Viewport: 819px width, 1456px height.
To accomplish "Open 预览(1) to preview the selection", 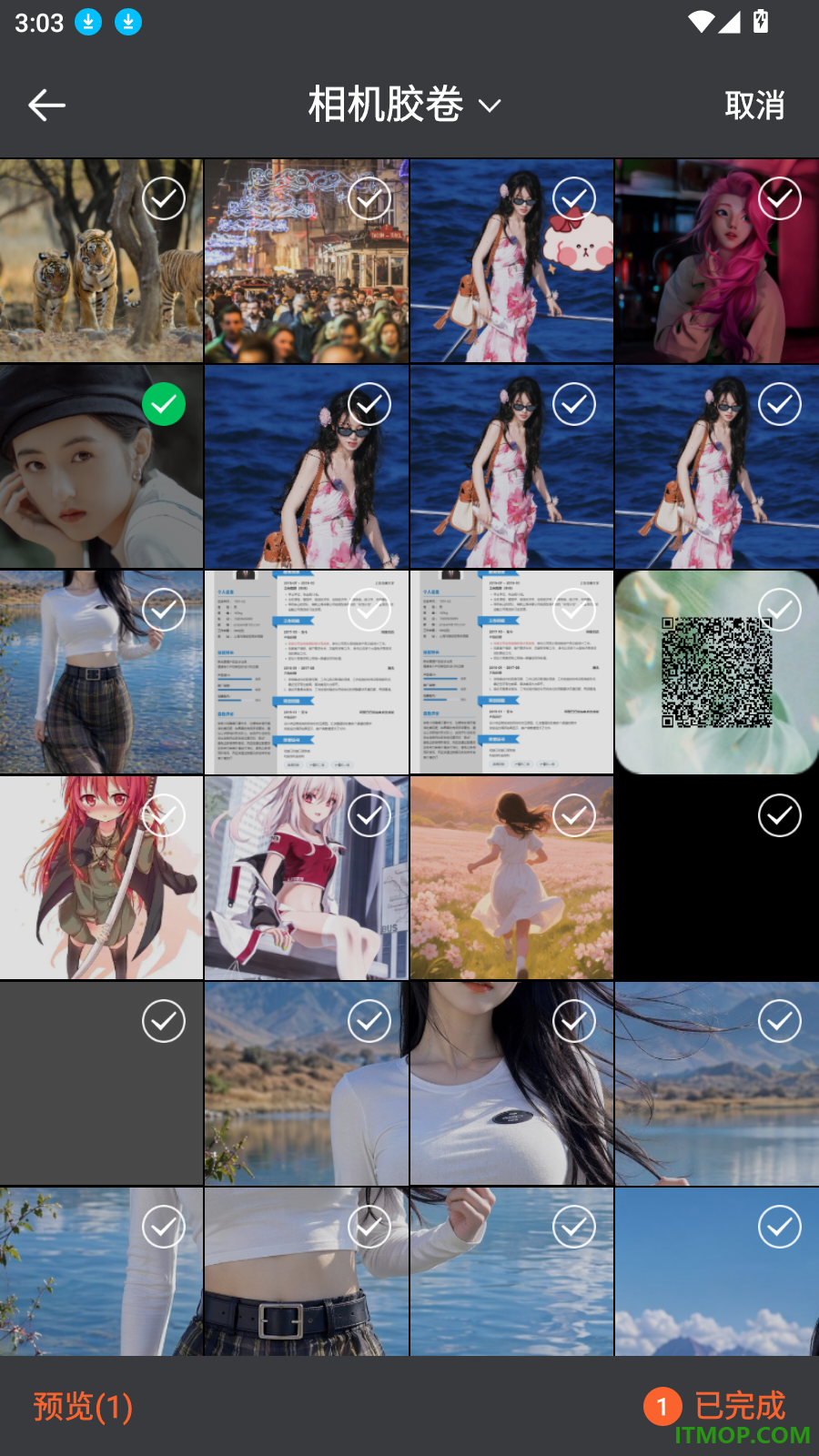I will click(83, 1407).
